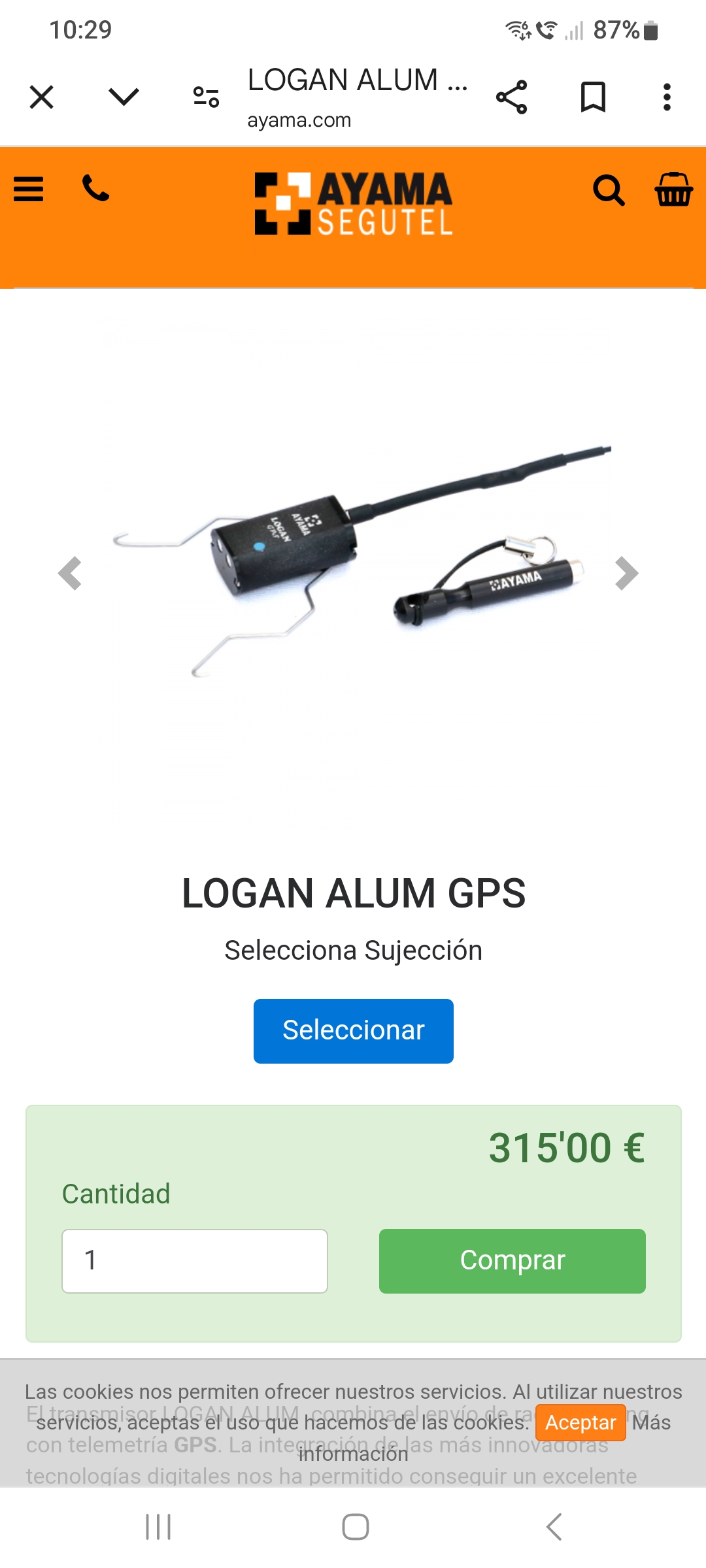Open the site search magnifier
The height and width of the screenshot is (1568, 706).
tap(608, 191)
